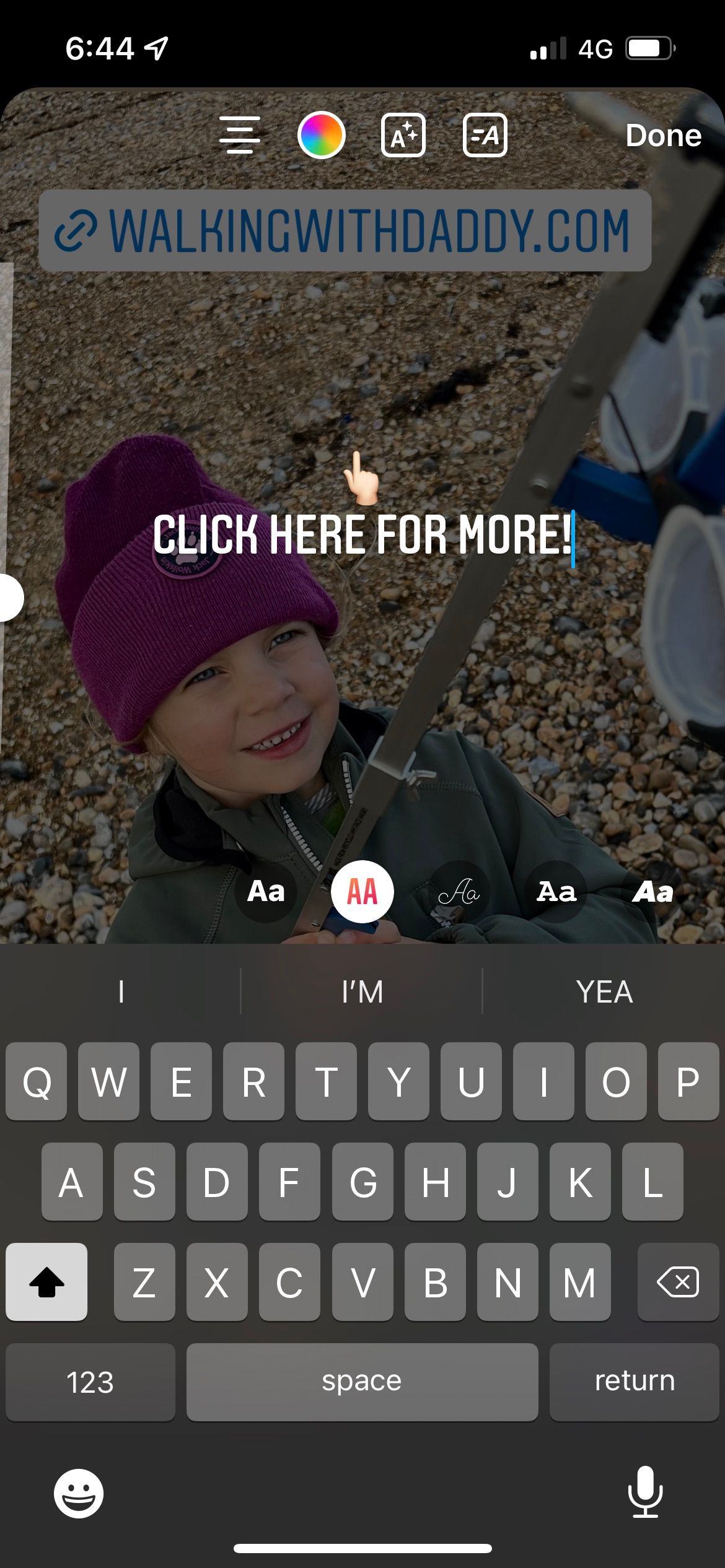Open the emoji keyboard

[x=79, y=1493]
